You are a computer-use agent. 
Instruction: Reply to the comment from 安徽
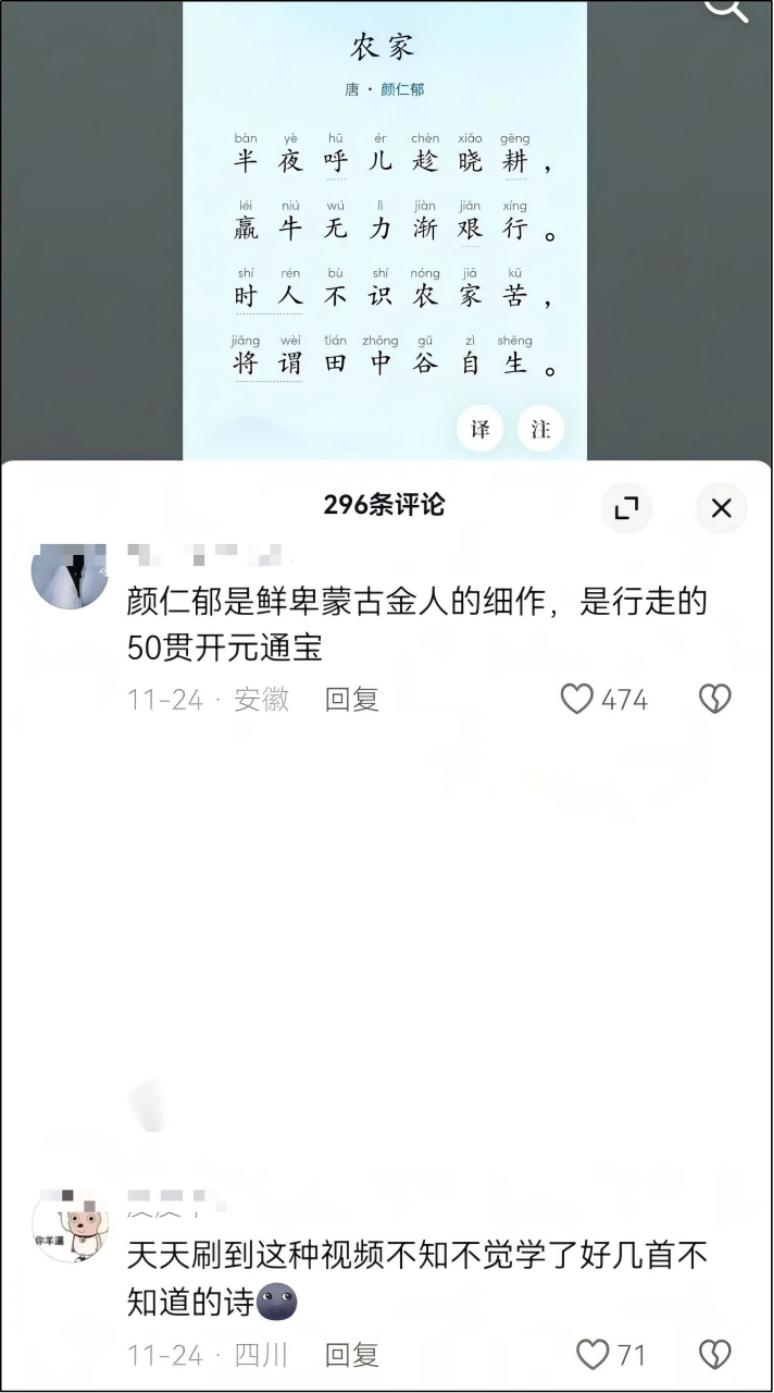[352, 699]
